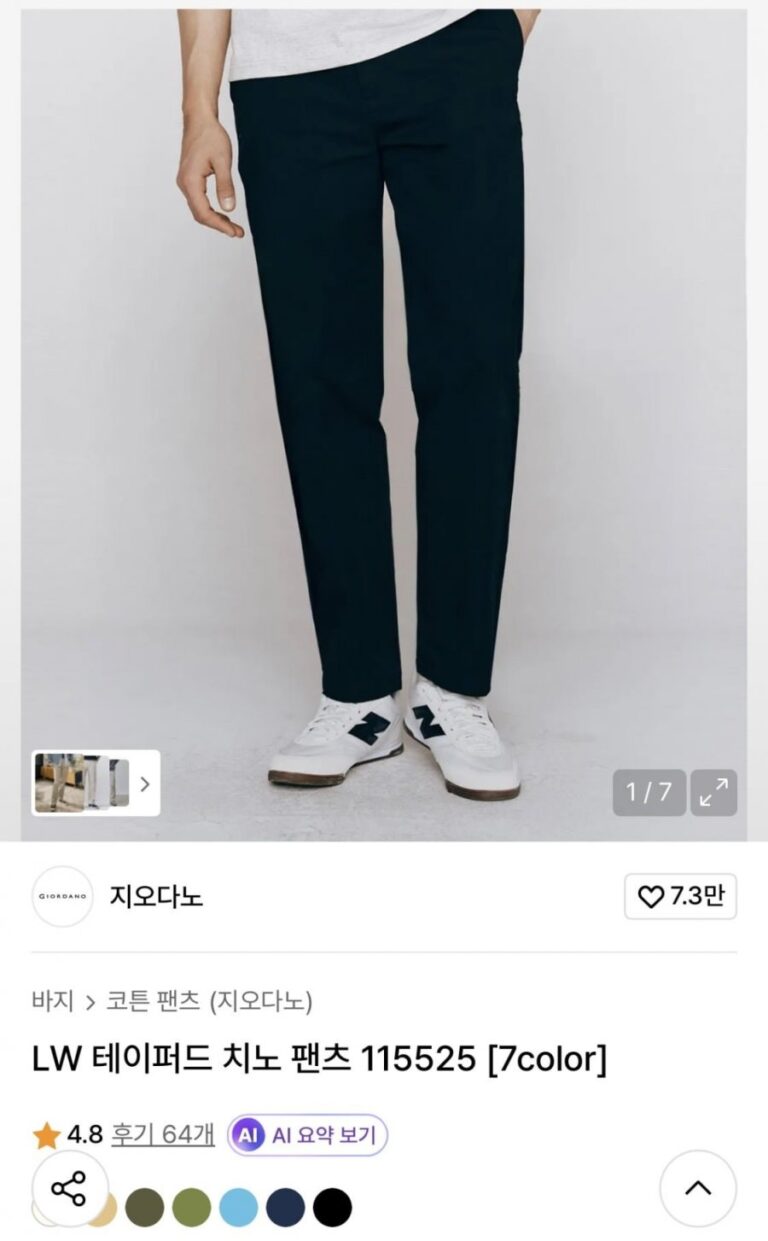Open the AI 요약 보기 summary
Screen dimensions: 768x1241
click(307, 1135)
